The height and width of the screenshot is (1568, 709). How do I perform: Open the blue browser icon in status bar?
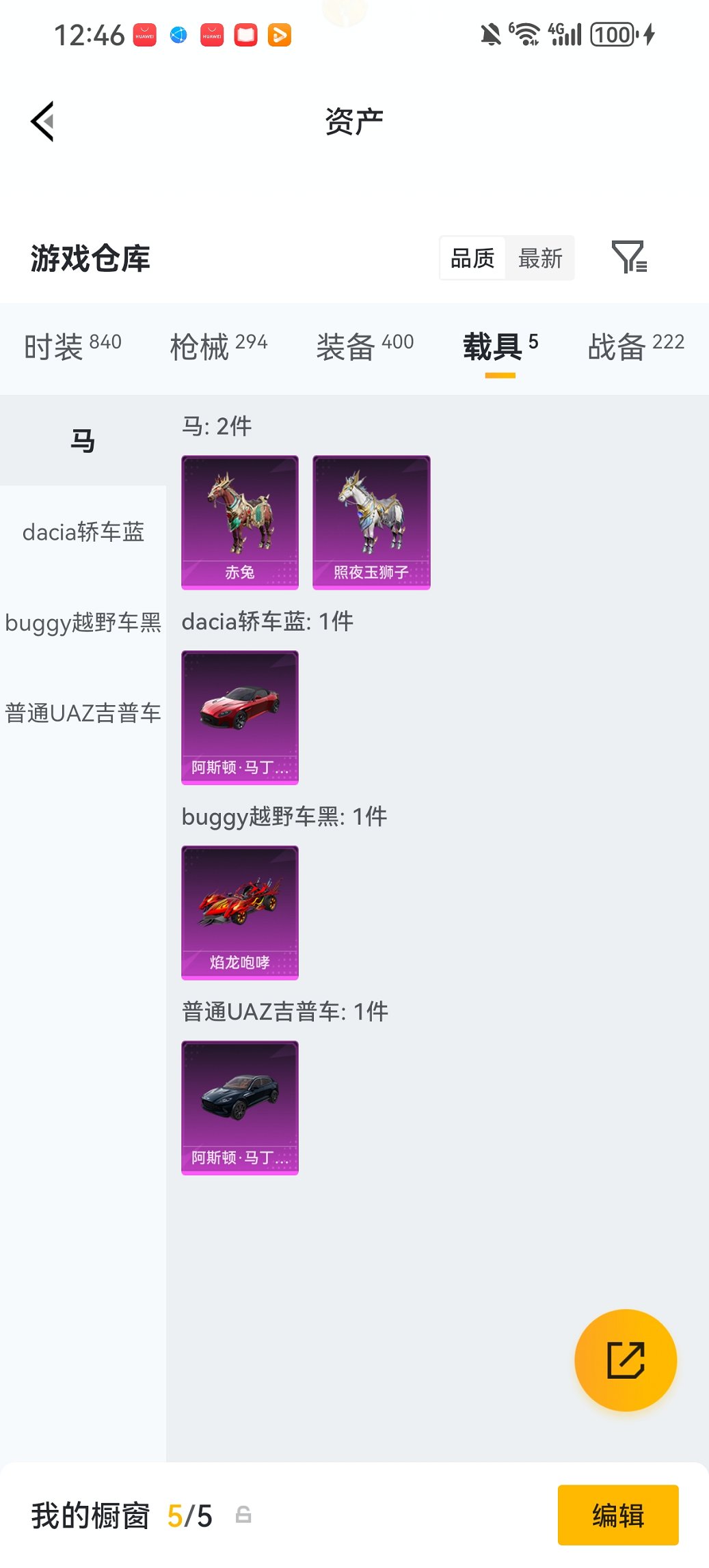tap(177, 33)
